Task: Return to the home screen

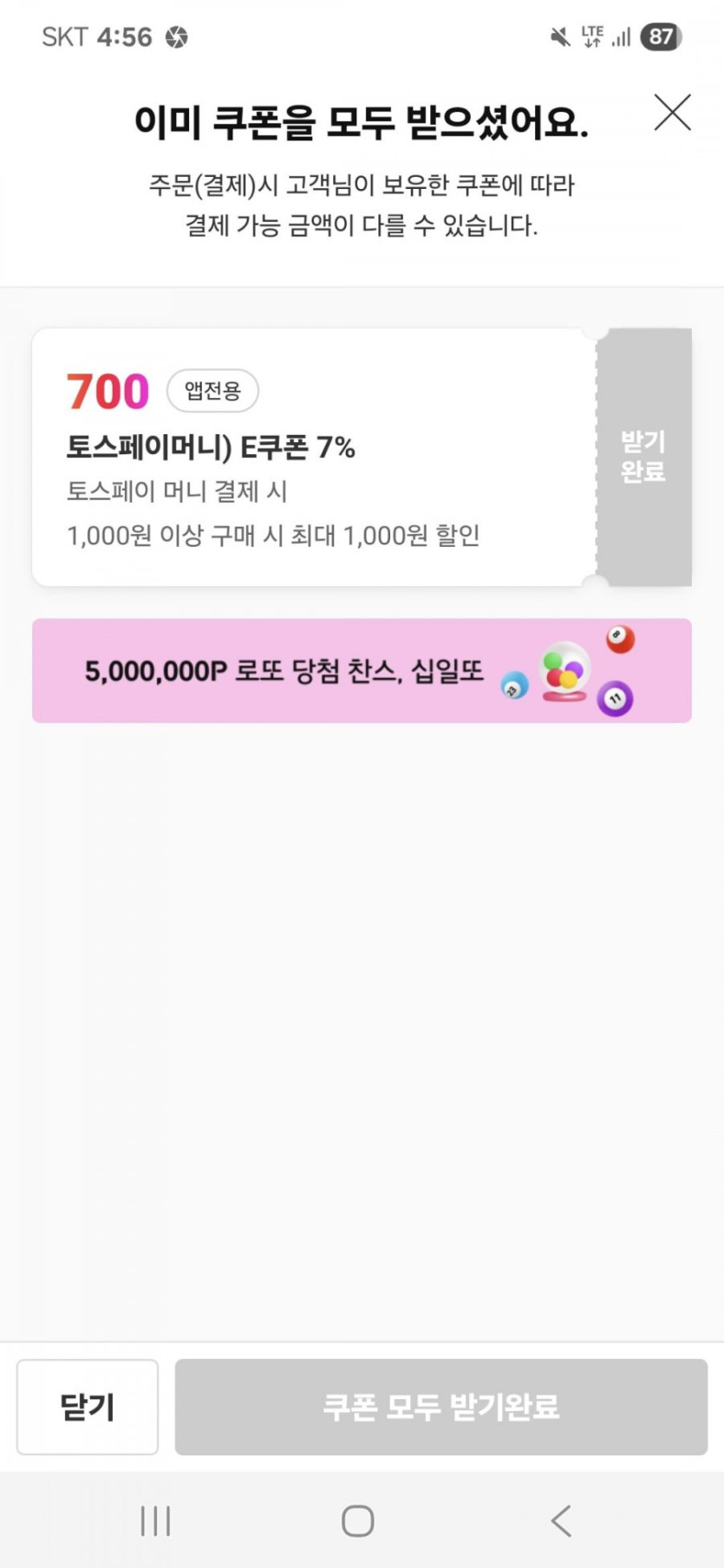Action: coord(357,1520)
